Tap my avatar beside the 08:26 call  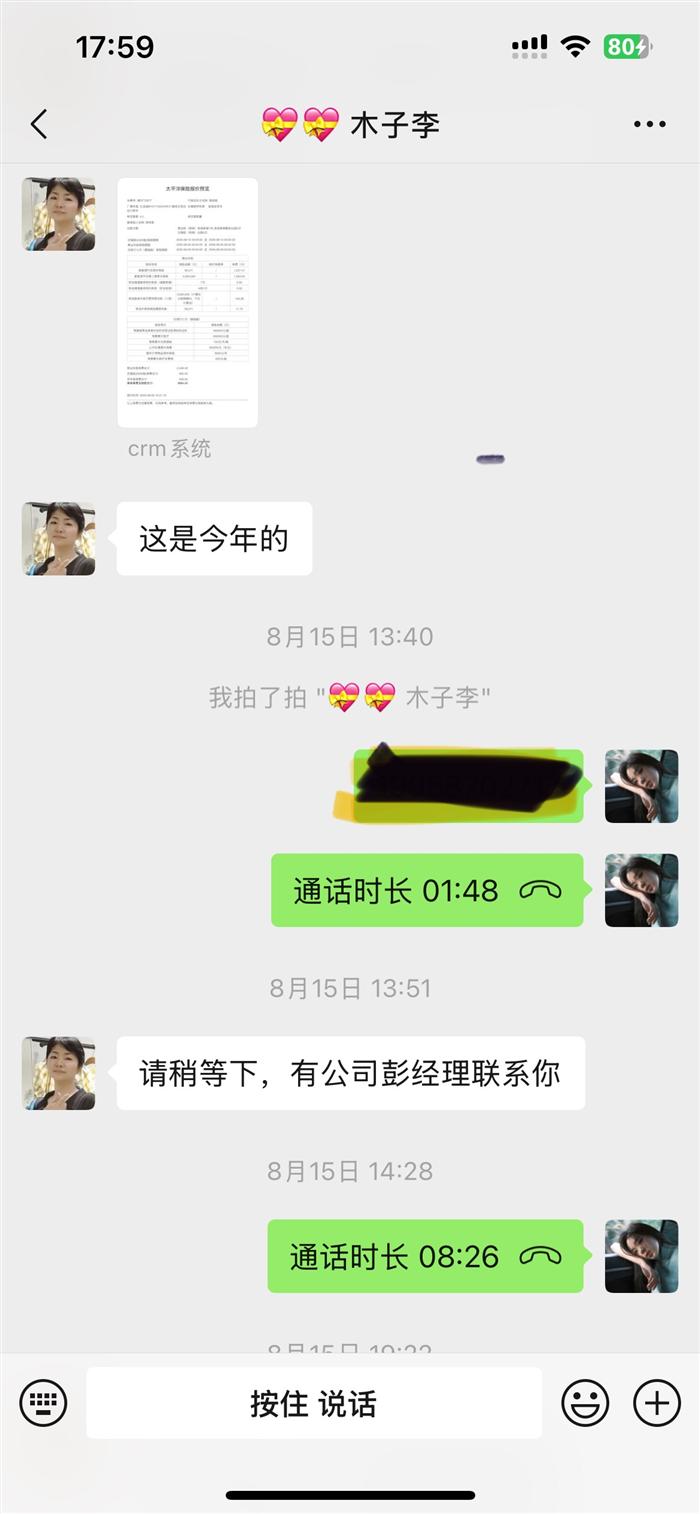(x=641, y=1256)
